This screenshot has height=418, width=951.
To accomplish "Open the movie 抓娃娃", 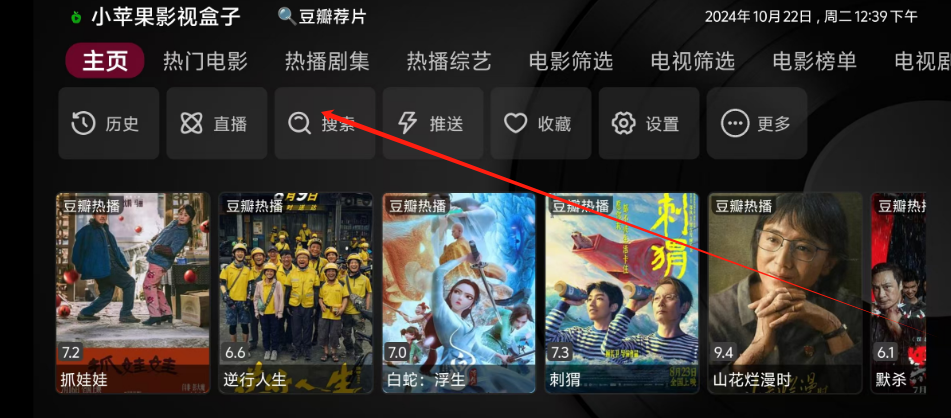I will click(133, 292).
